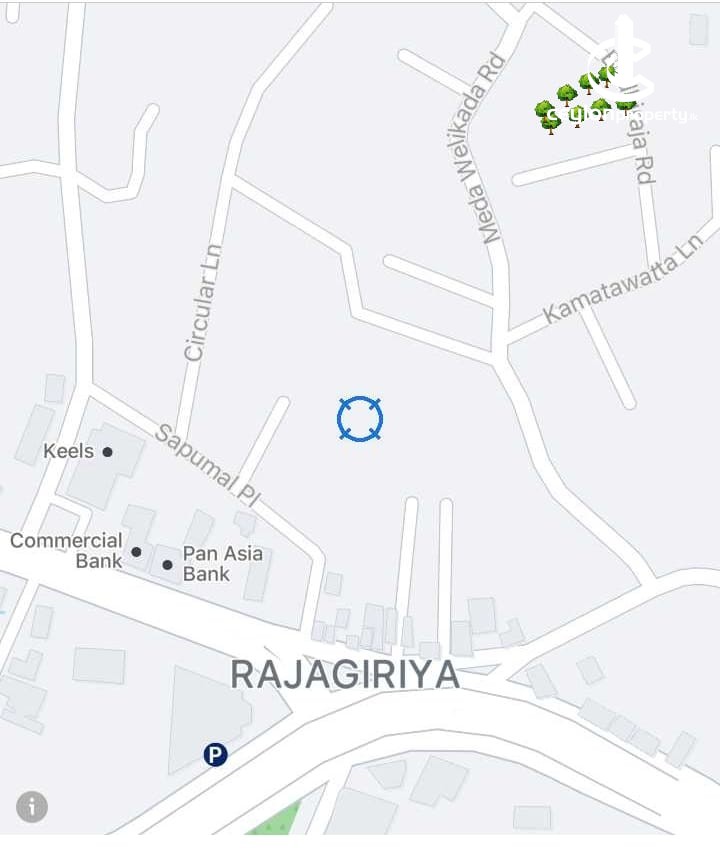Select the Keels place marker
This screenshot has width=720, height=859.
(107, 452)
